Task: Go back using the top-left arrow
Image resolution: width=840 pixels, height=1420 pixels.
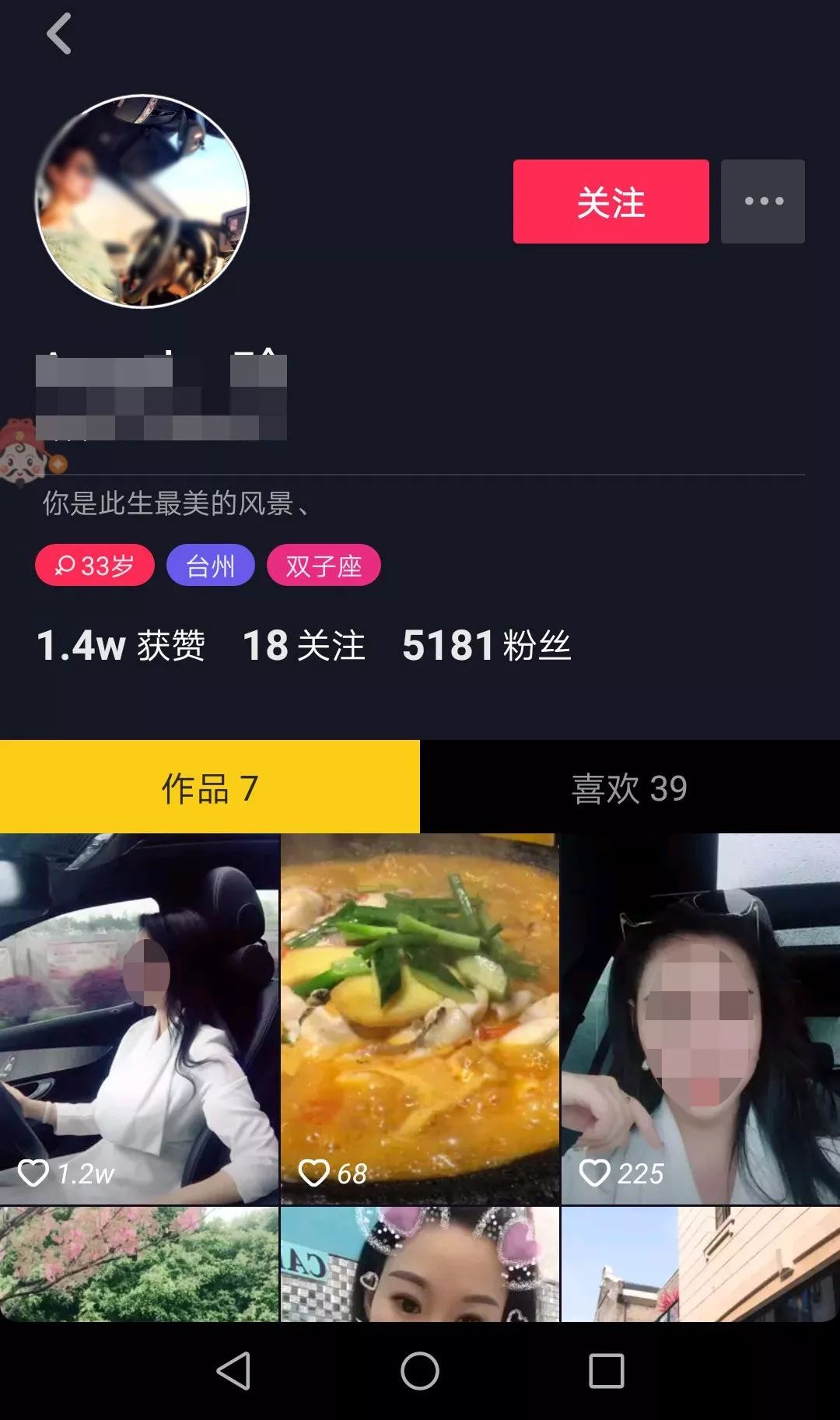Action: [59, 34]
